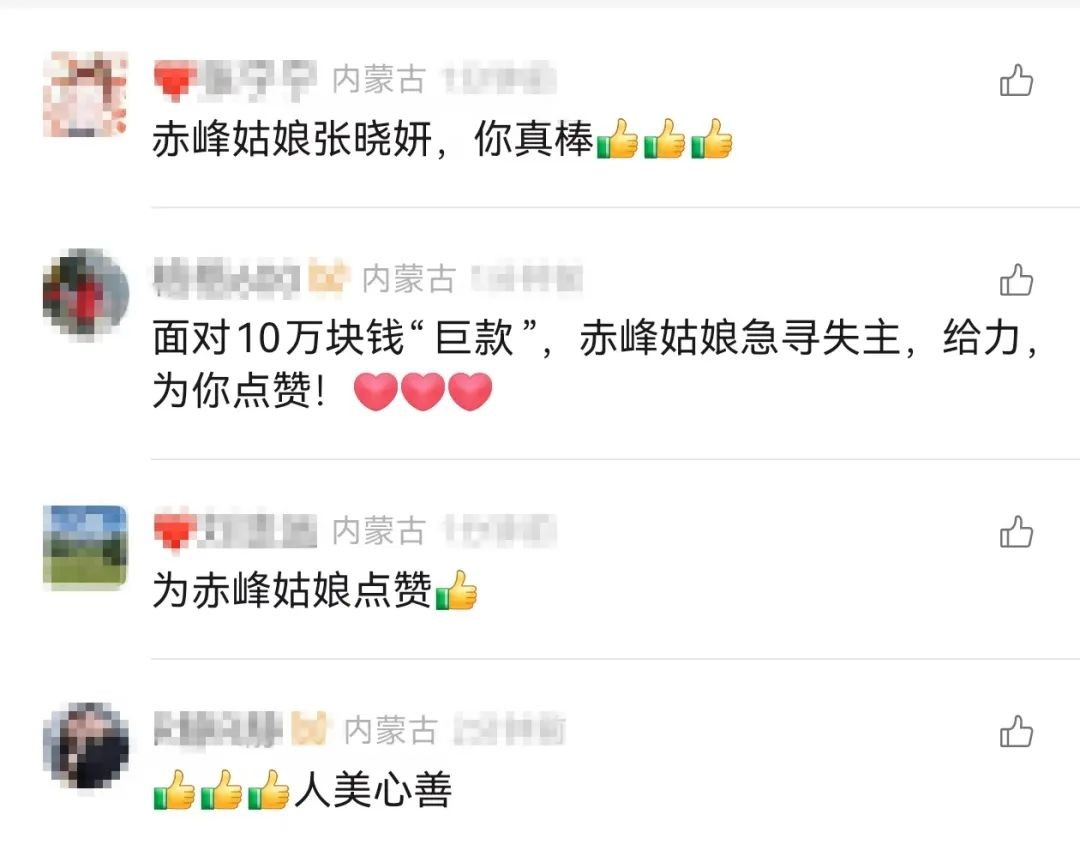Image resolution: width=1080 pixels, height=844 pixels.
Task: Like the comment '为赤峰姑娘点赞'
Action: tap(1016, 532)
